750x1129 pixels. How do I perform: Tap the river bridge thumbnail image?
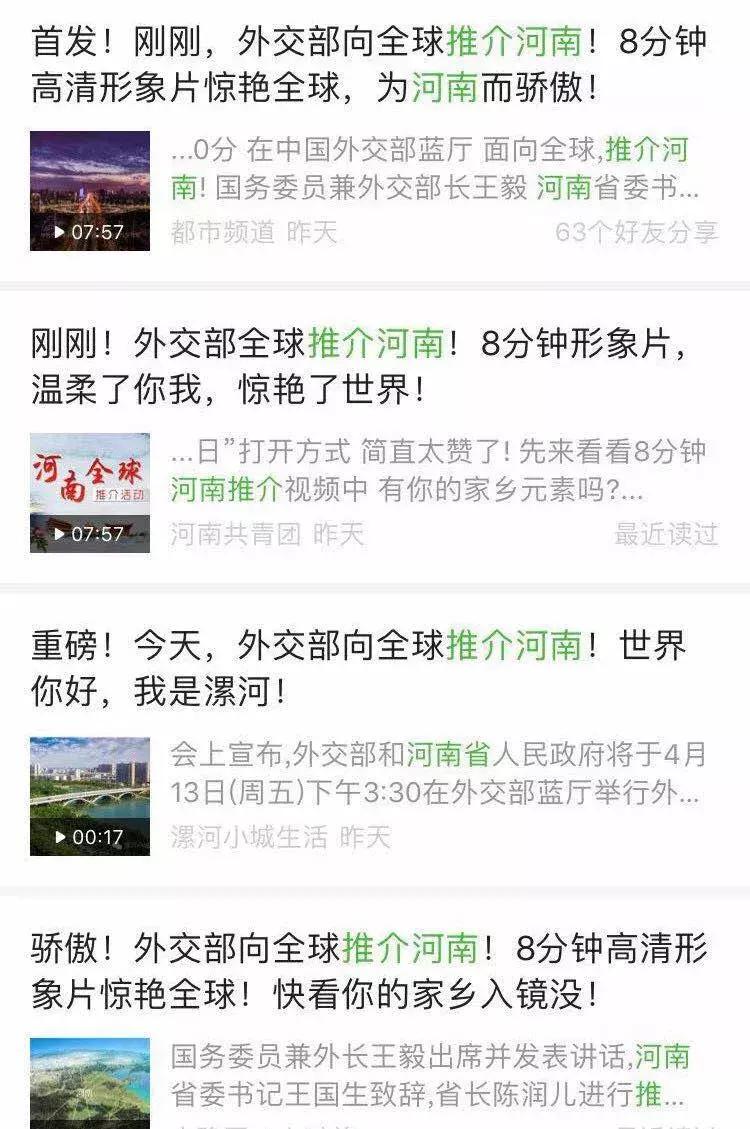click(90, 791)
